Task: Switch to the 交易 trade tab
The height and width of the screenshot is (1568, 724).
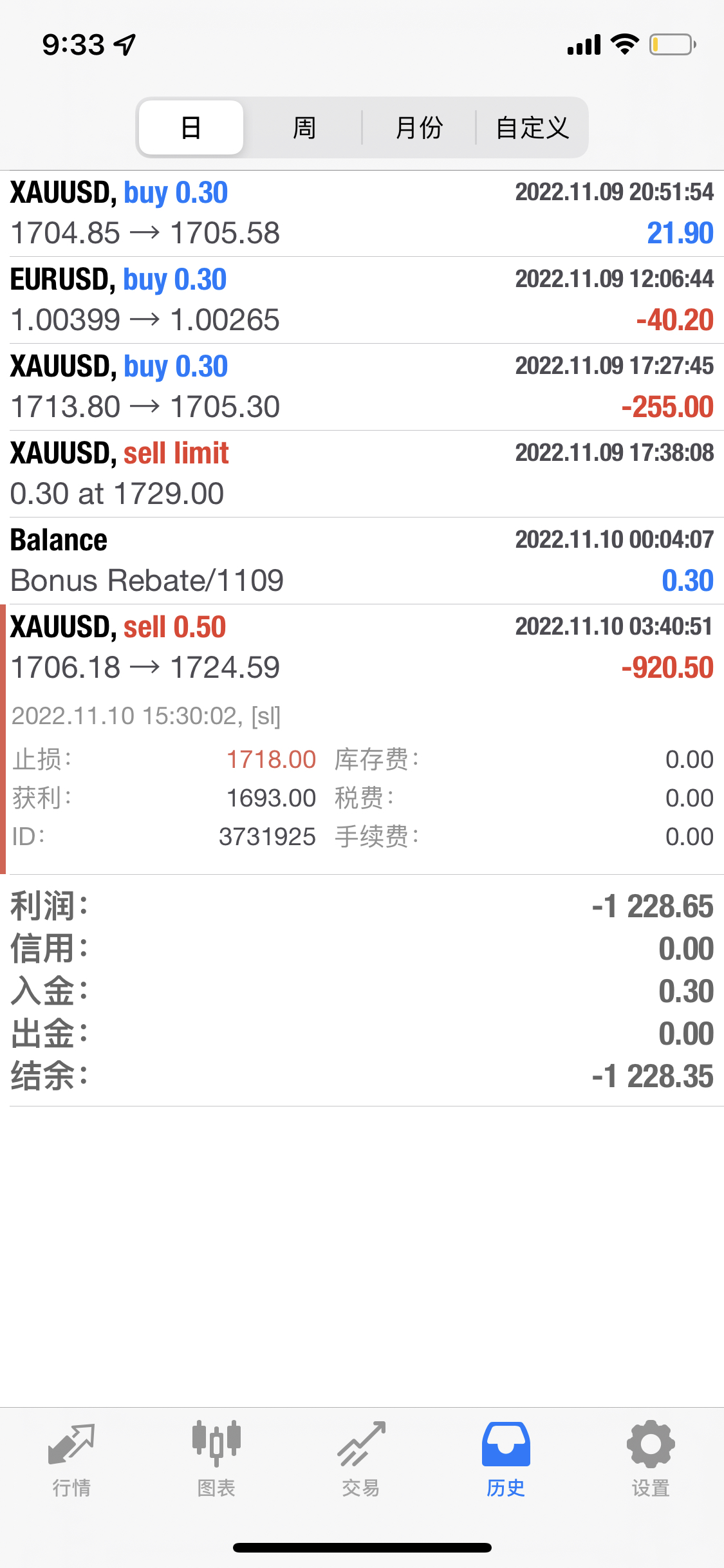Action: pyautogui.click(x=361, y=1460)
